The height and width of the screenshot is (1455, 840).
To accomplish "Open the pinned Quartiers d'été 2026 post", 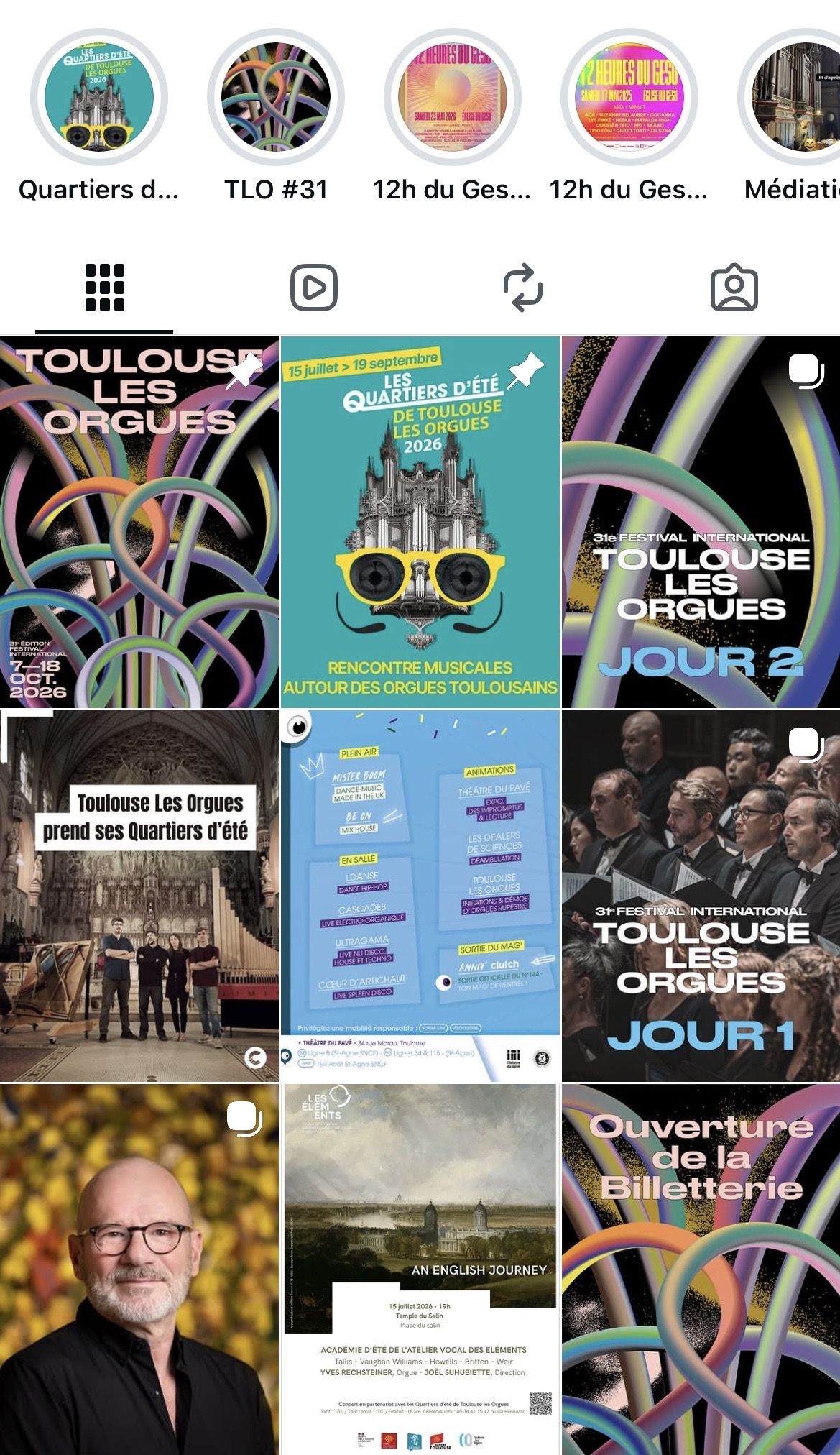I will 420,523.
